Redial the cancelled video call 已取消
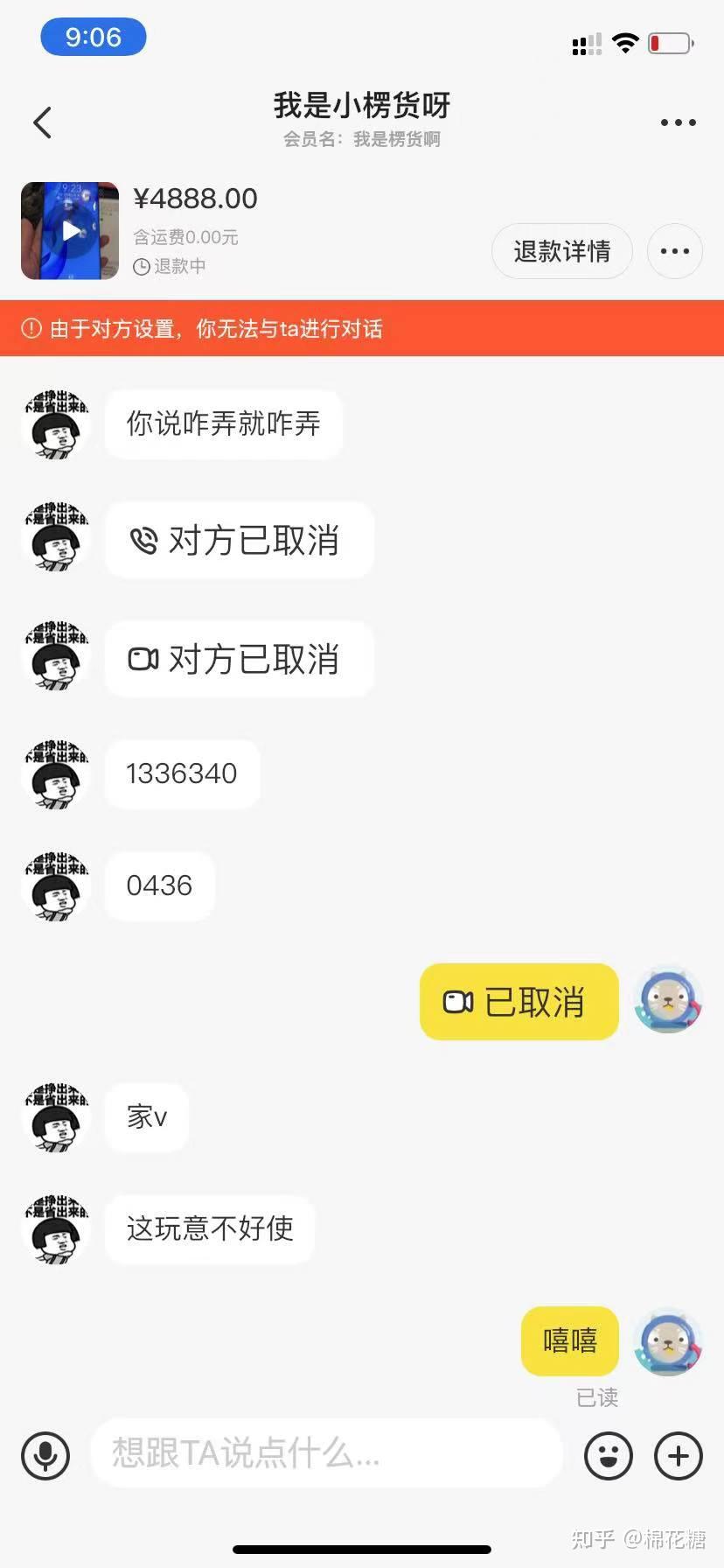Viewport: 724px width, 1568px height. point(519,1002)
